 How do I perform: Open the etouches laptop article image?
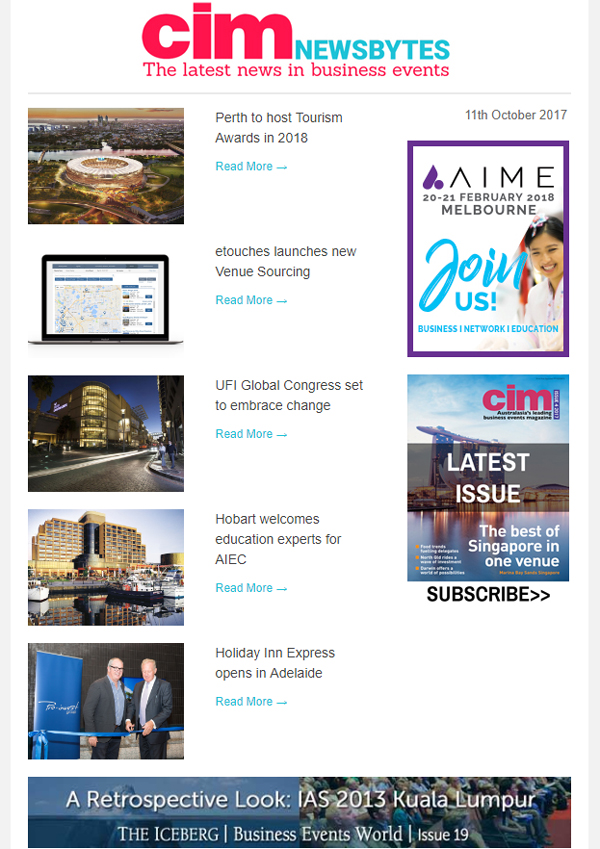point(106,300)
